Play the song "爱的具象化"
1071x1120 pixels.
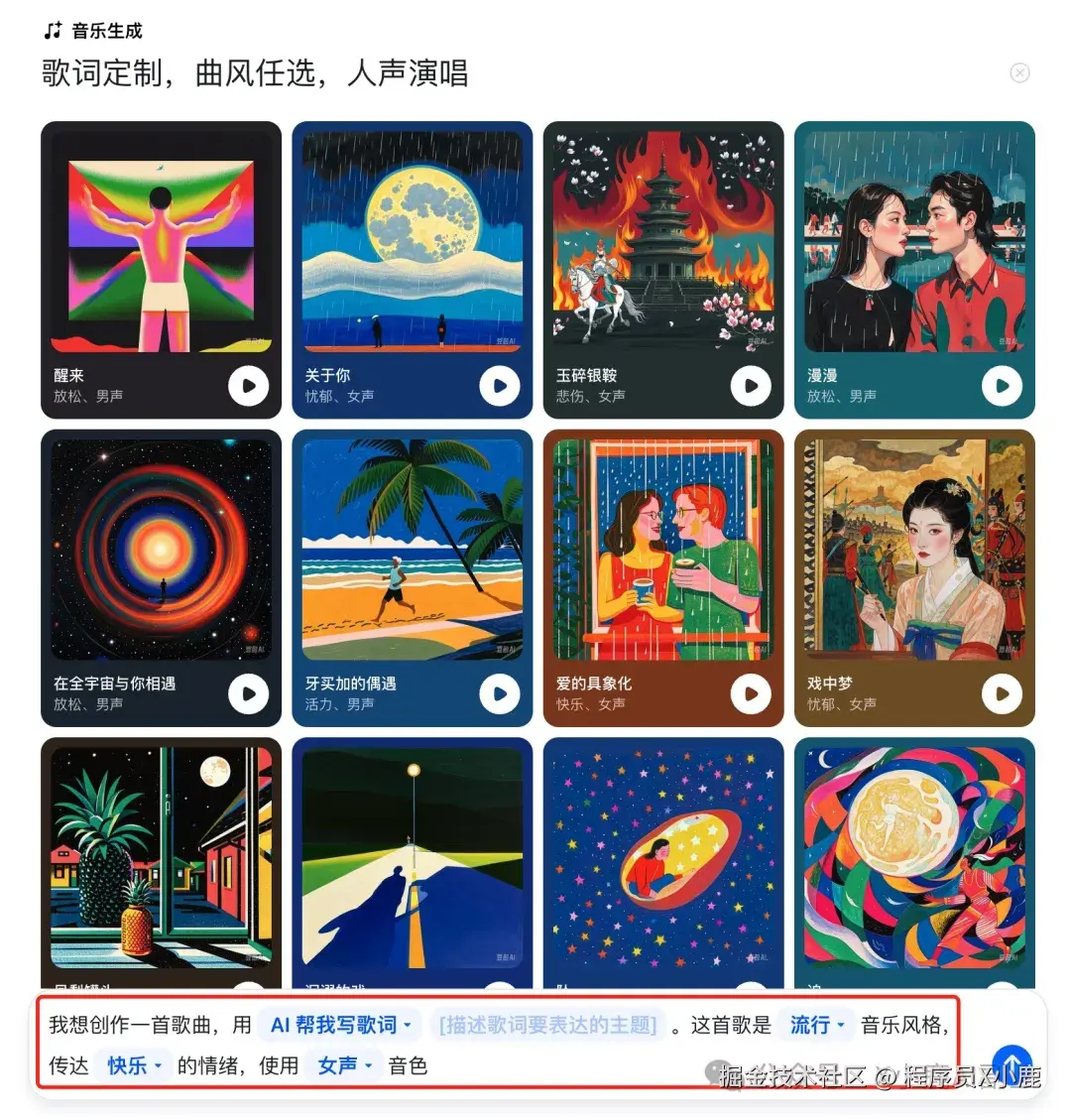751,694
